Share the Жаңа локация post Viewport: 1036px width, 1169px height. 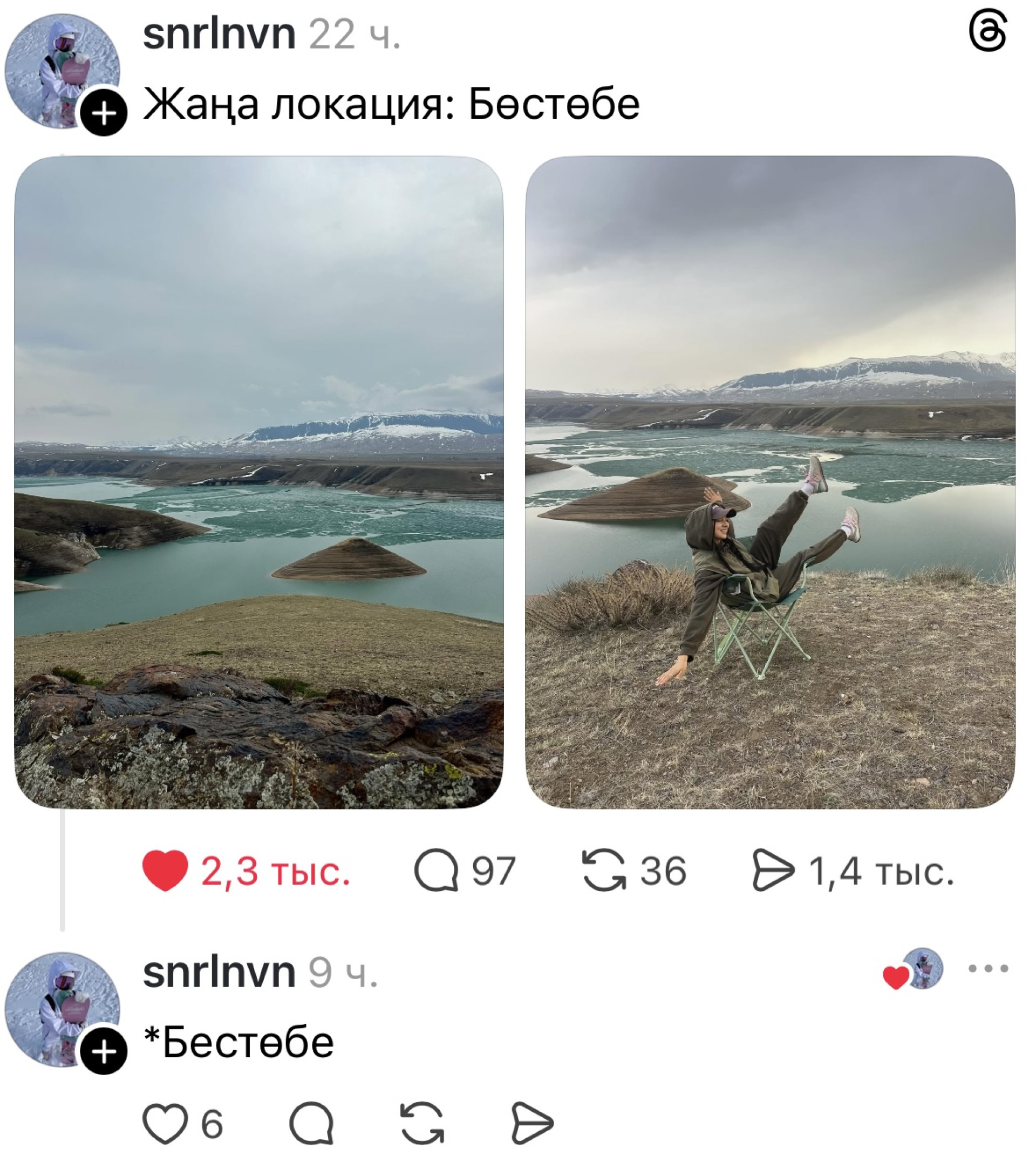[x=773, y=871]
